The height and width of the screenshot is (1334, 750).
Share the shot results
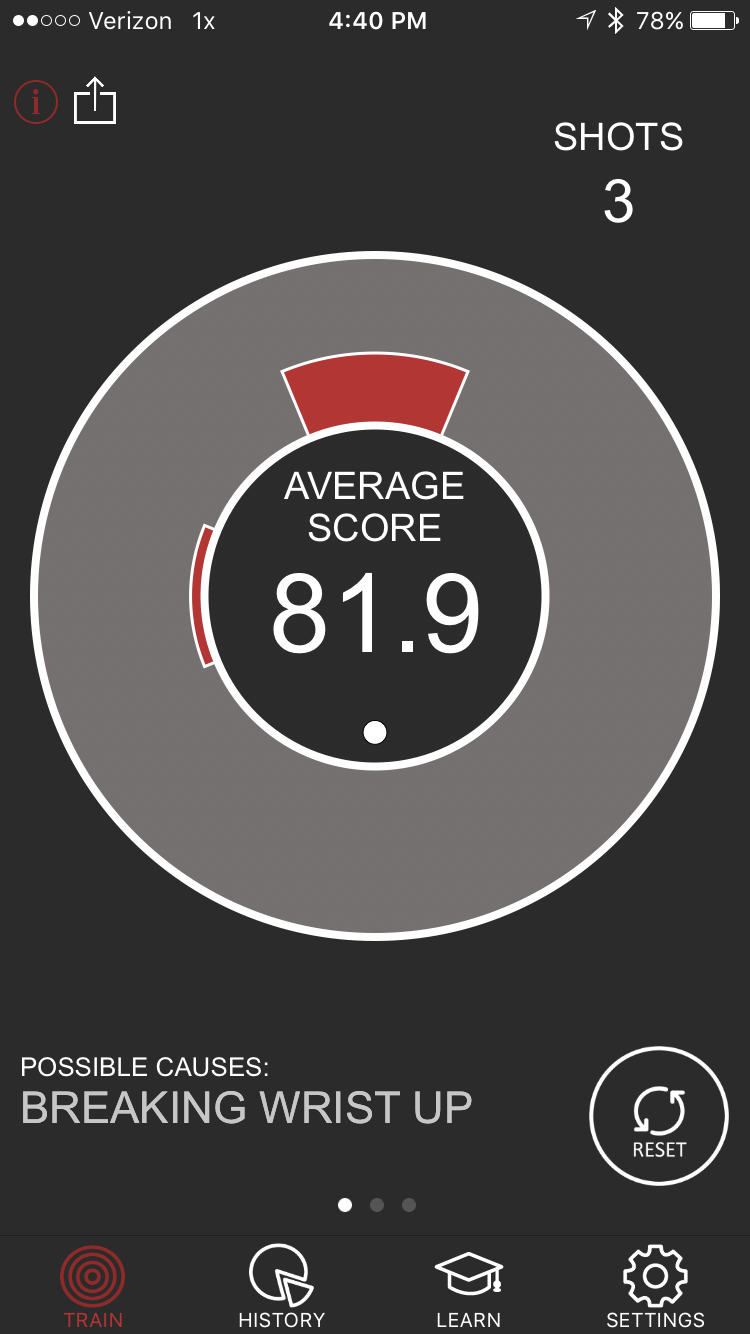pos(95,102)
